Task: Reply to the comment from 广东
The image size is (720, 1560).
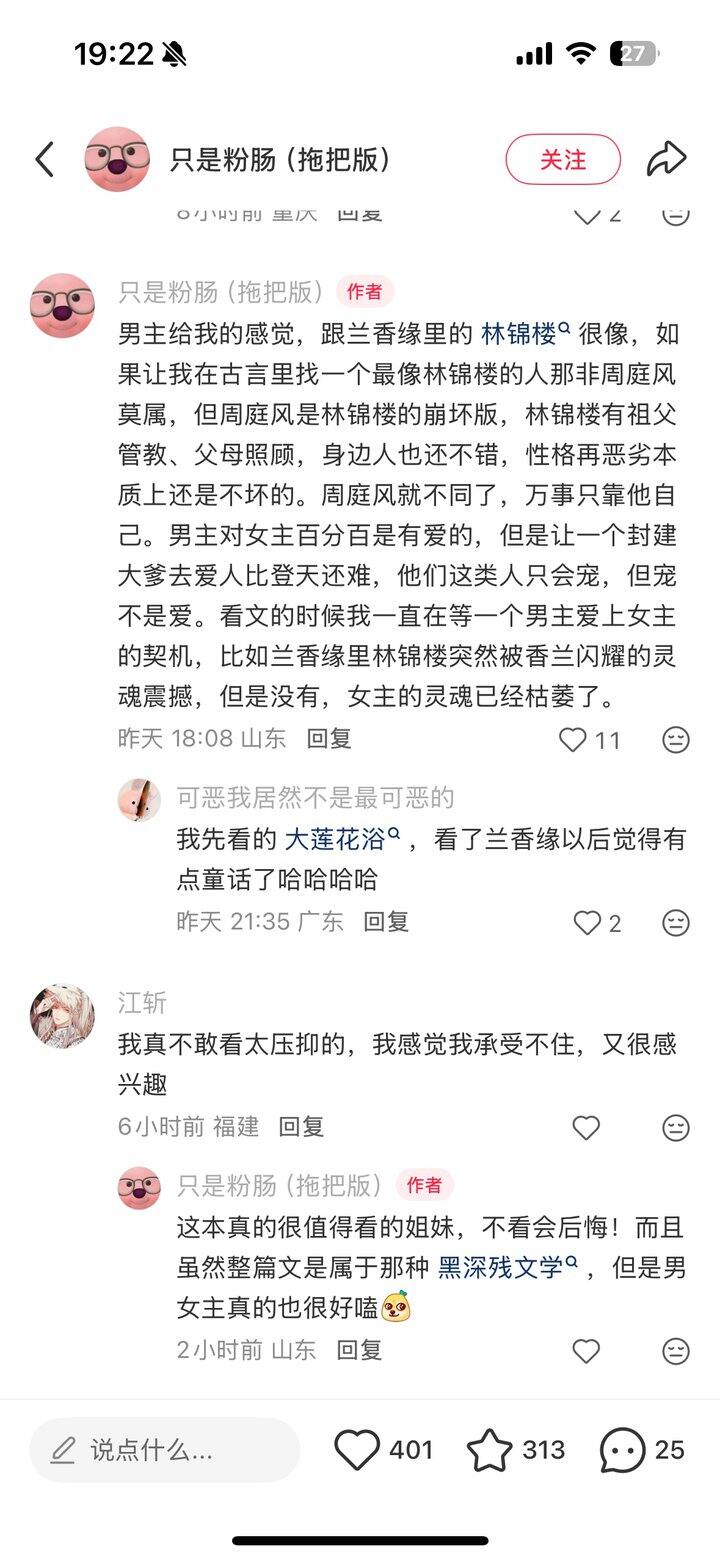Action: (386, 922)
